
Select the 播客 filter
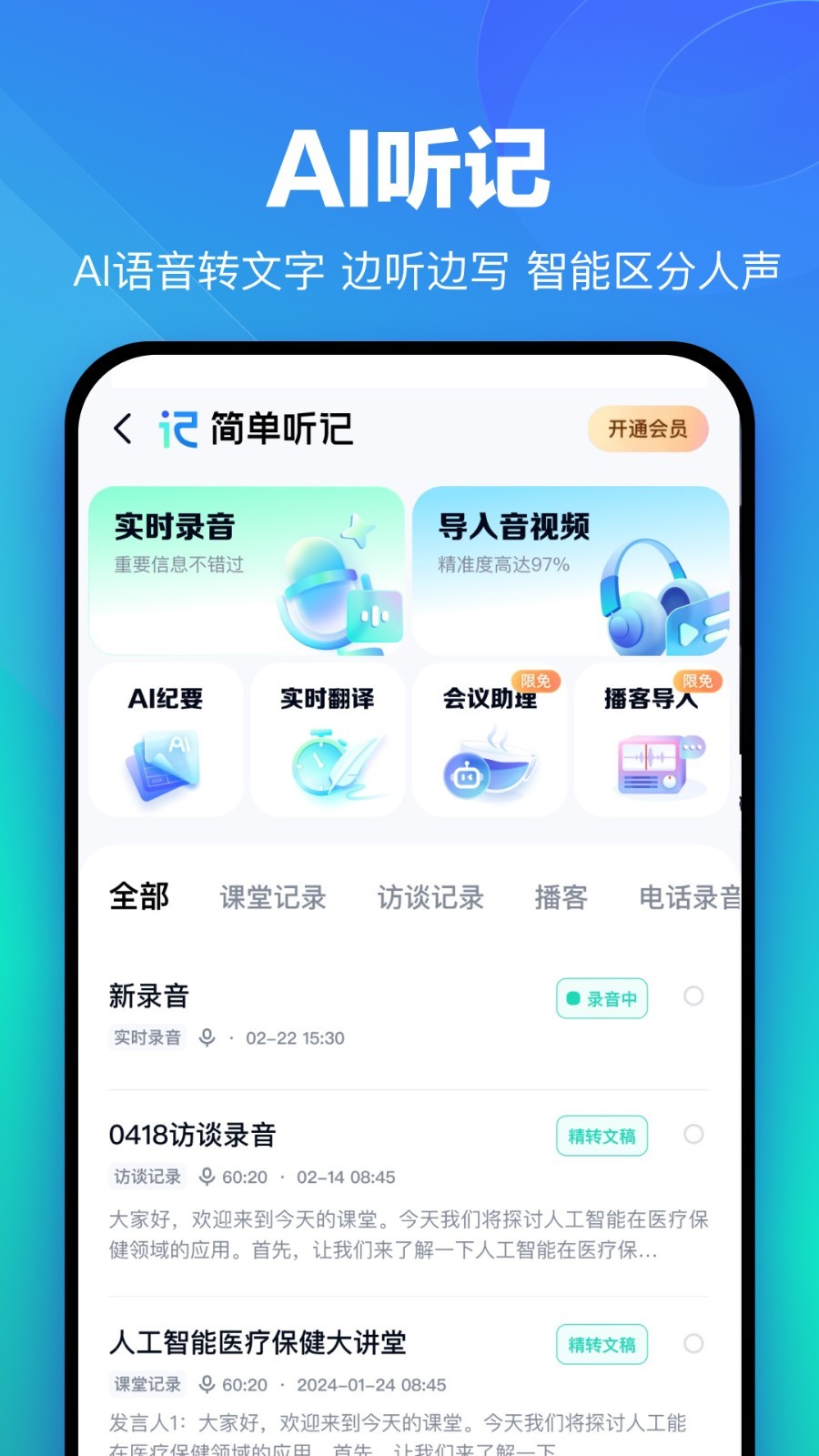point(561,898)
